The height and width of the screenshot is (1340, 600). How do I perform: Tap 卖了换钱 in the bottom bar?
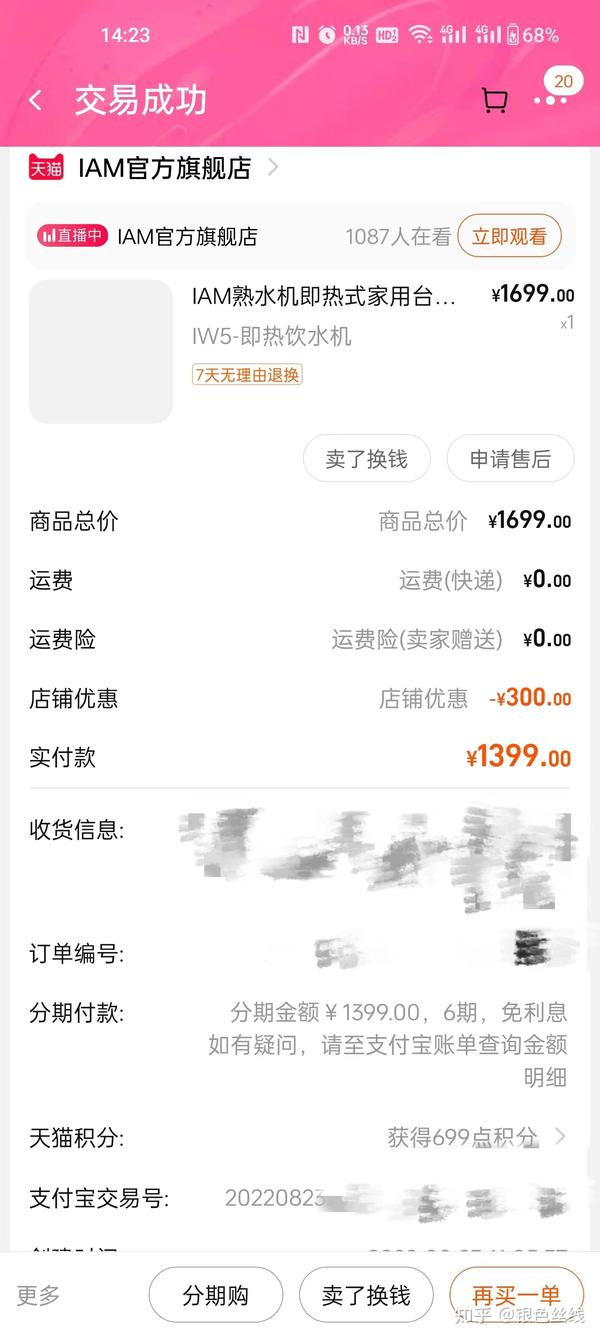click(x=366, y=1296)
